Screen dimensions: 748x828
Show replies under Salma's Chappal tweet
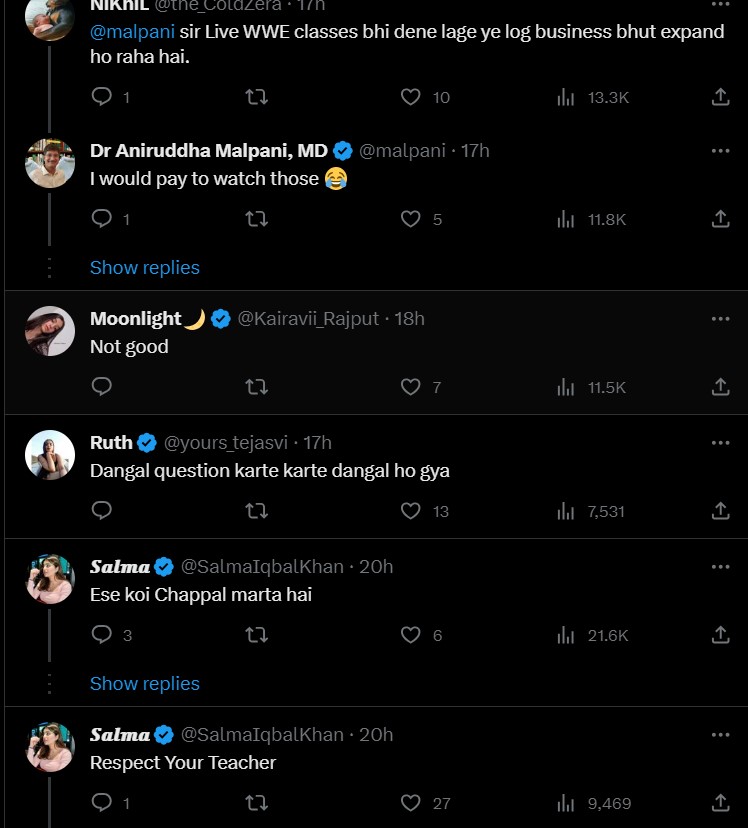click(145, 684)
